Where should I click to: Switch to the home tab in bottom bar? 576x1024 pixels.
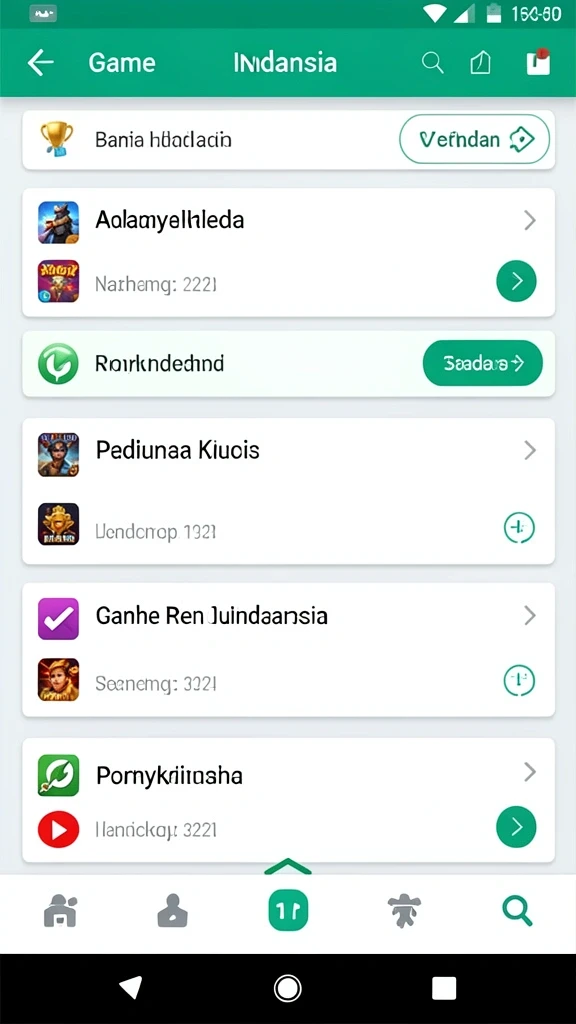click(x=60, y=910)
